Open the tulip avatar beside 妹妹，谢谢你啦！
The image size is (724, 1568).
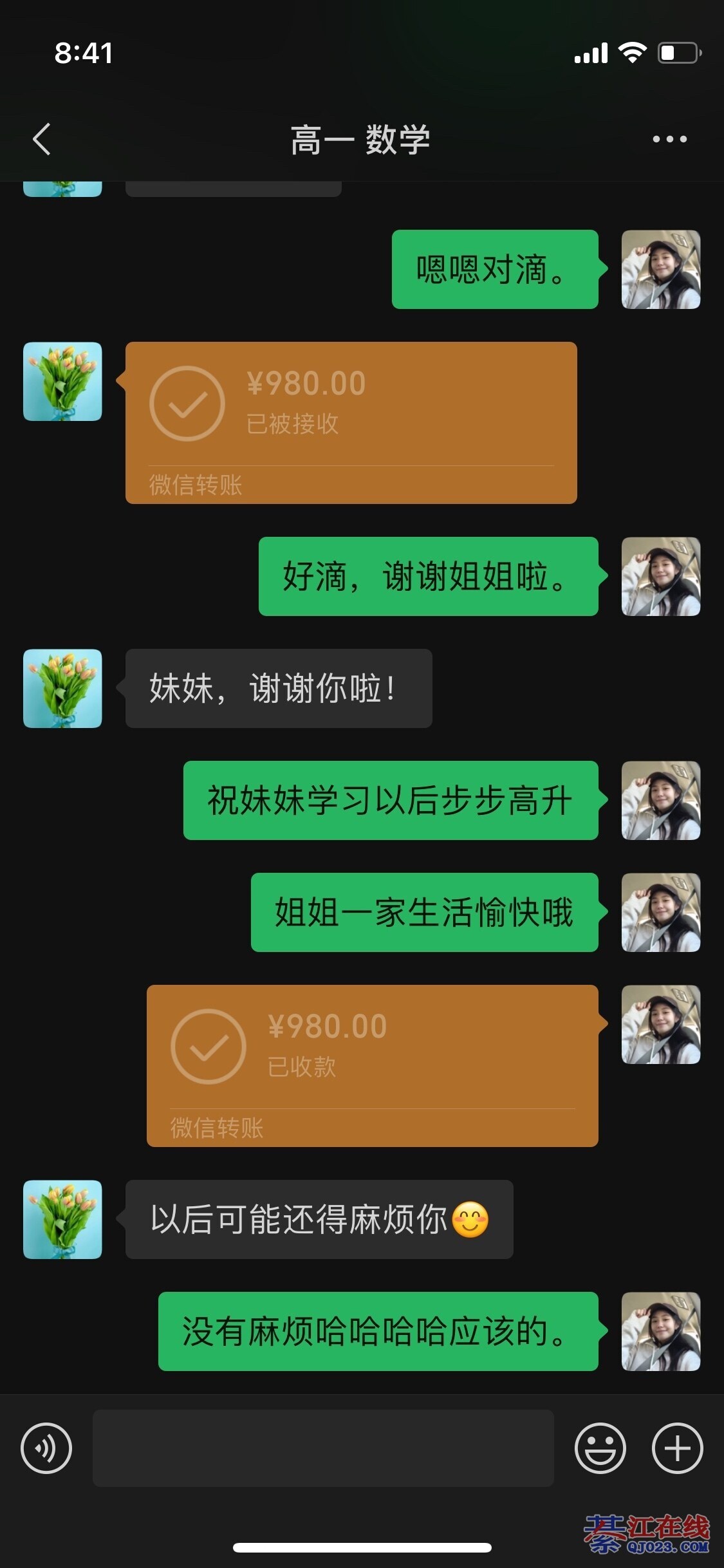pos(62,688)
